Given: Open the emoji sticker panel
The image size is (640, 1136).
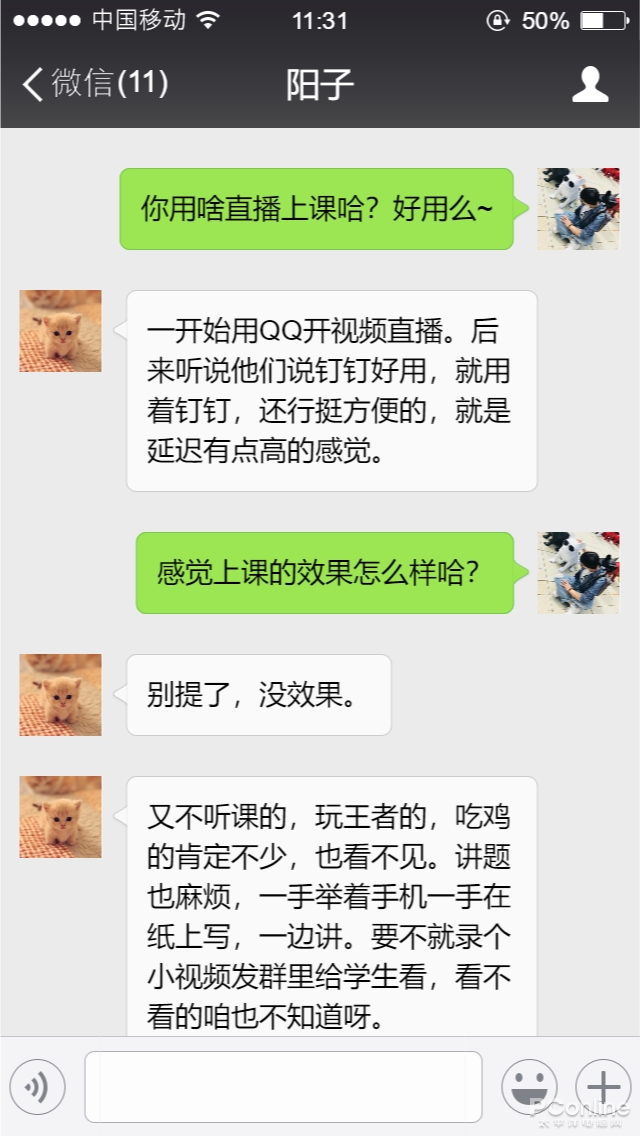Looking at the screenshot, I should click(x=529, y=1086).
